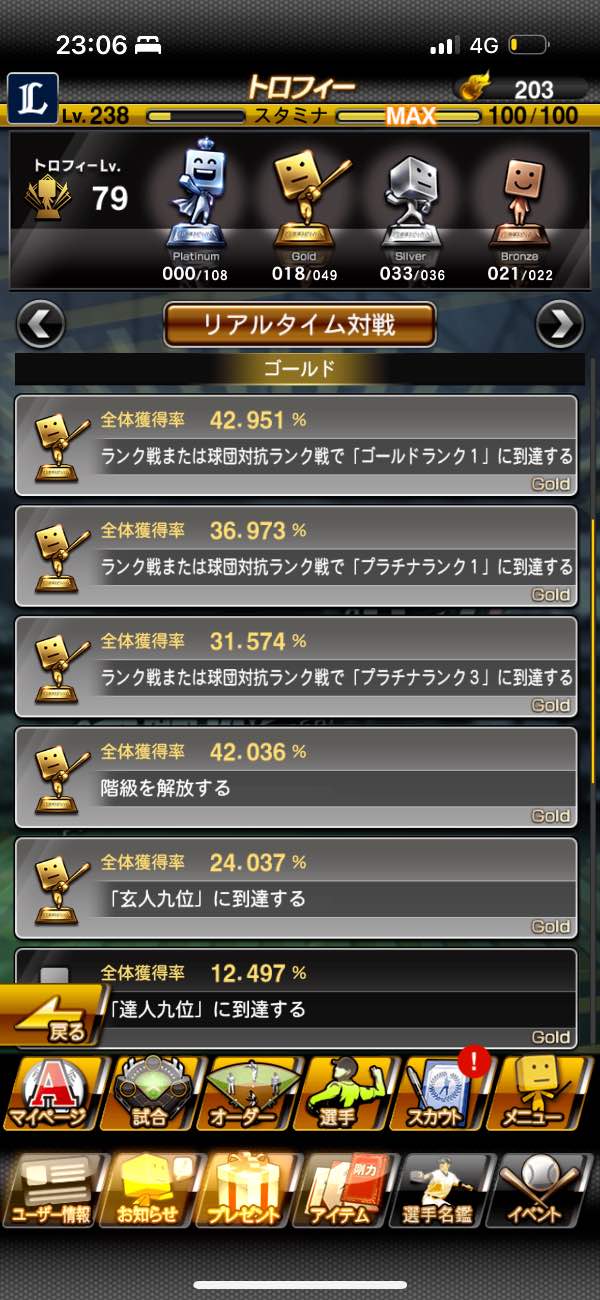Open 選手名鑑 player directory
The image size is (600, 1300).
[447, 1190]
